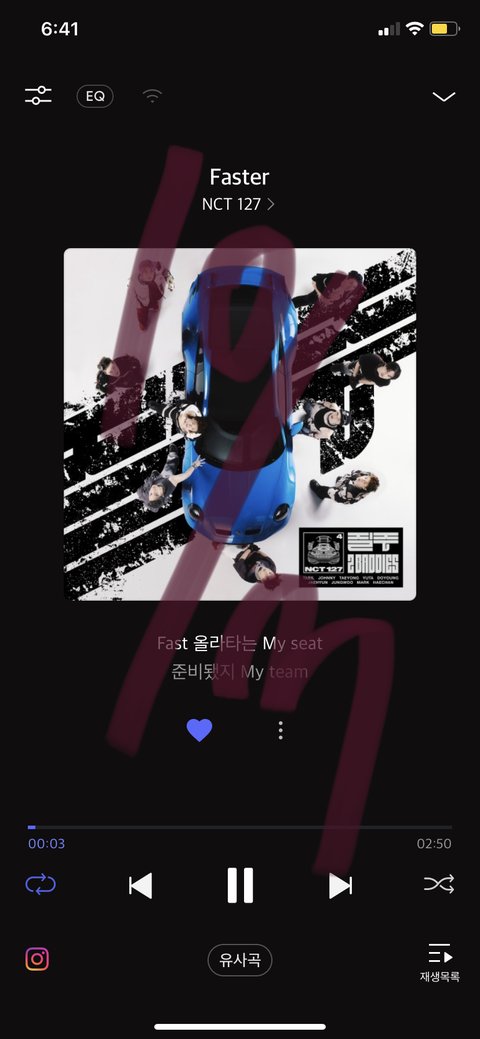Skip to the previous track
The height and width of the screenshot is (1039, 480).
141,885
